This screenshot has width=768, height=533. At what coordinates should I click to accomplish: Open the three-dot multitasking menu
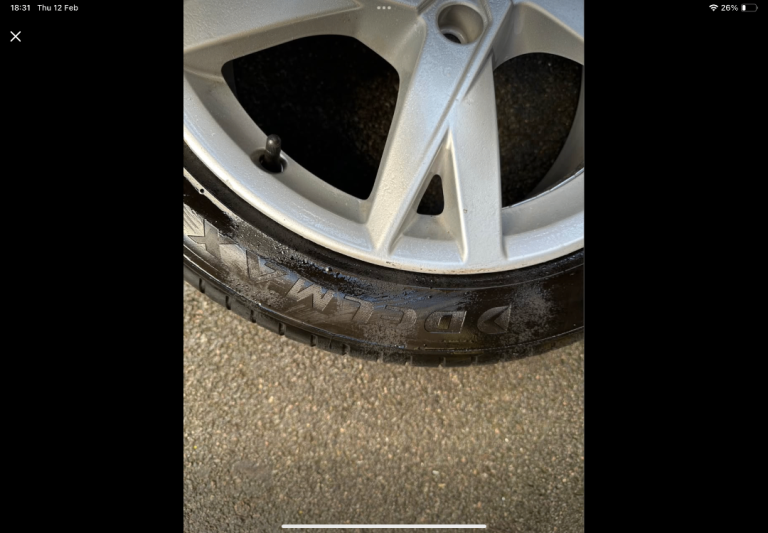tap(384, 7)
